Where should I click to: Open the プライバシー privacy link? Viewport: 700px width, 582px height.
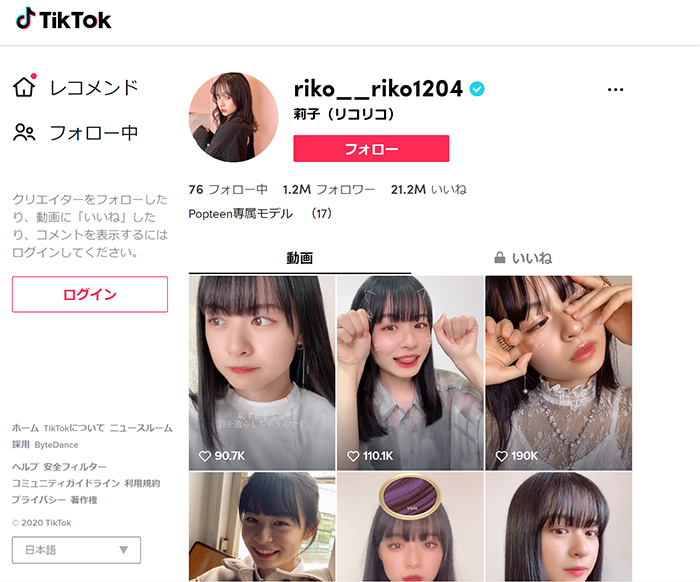[39, 499]
